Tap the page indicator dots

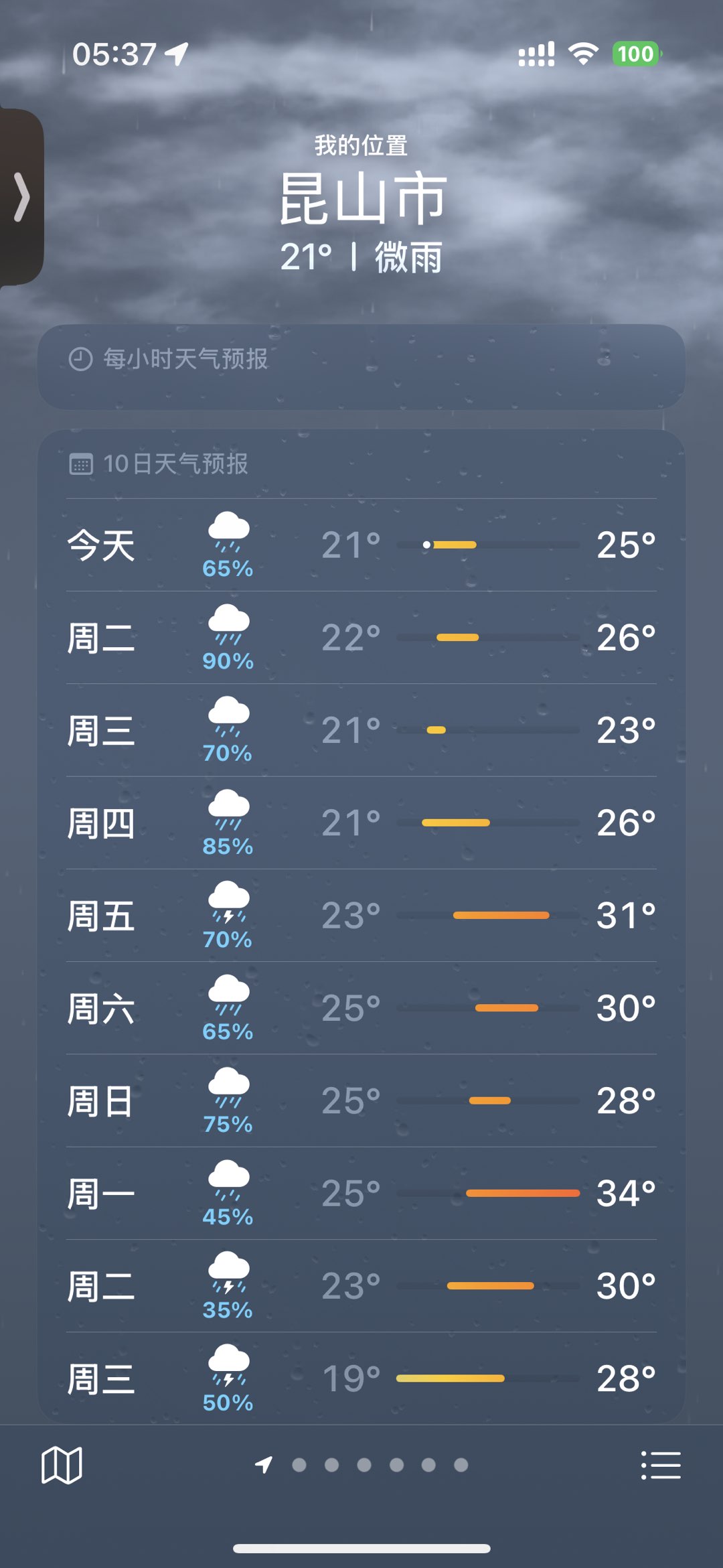pyautogui.click(x=361, y=1465)
